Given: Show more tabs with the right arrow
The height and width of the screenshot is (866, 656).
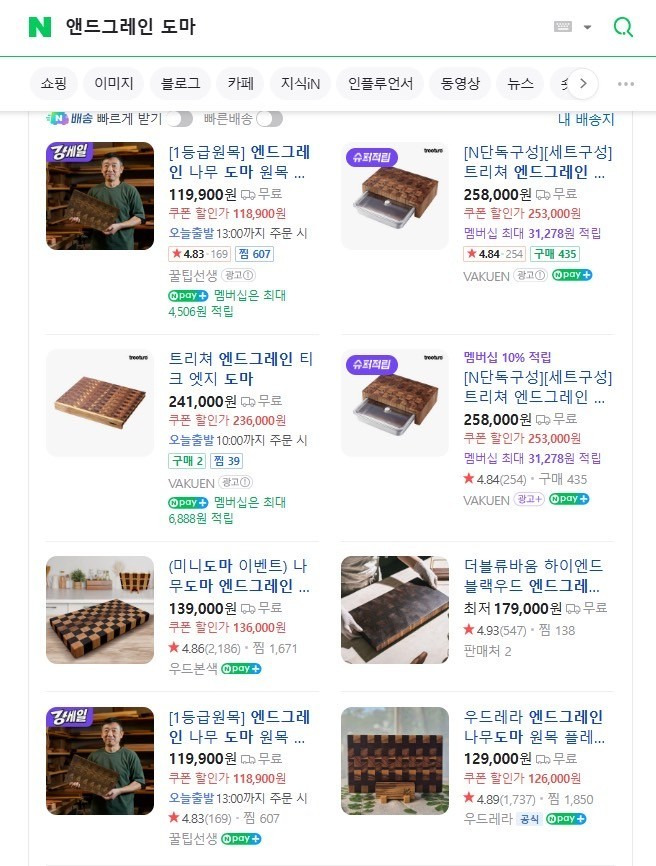Looking at the screenshot, I should pos(583,83).
